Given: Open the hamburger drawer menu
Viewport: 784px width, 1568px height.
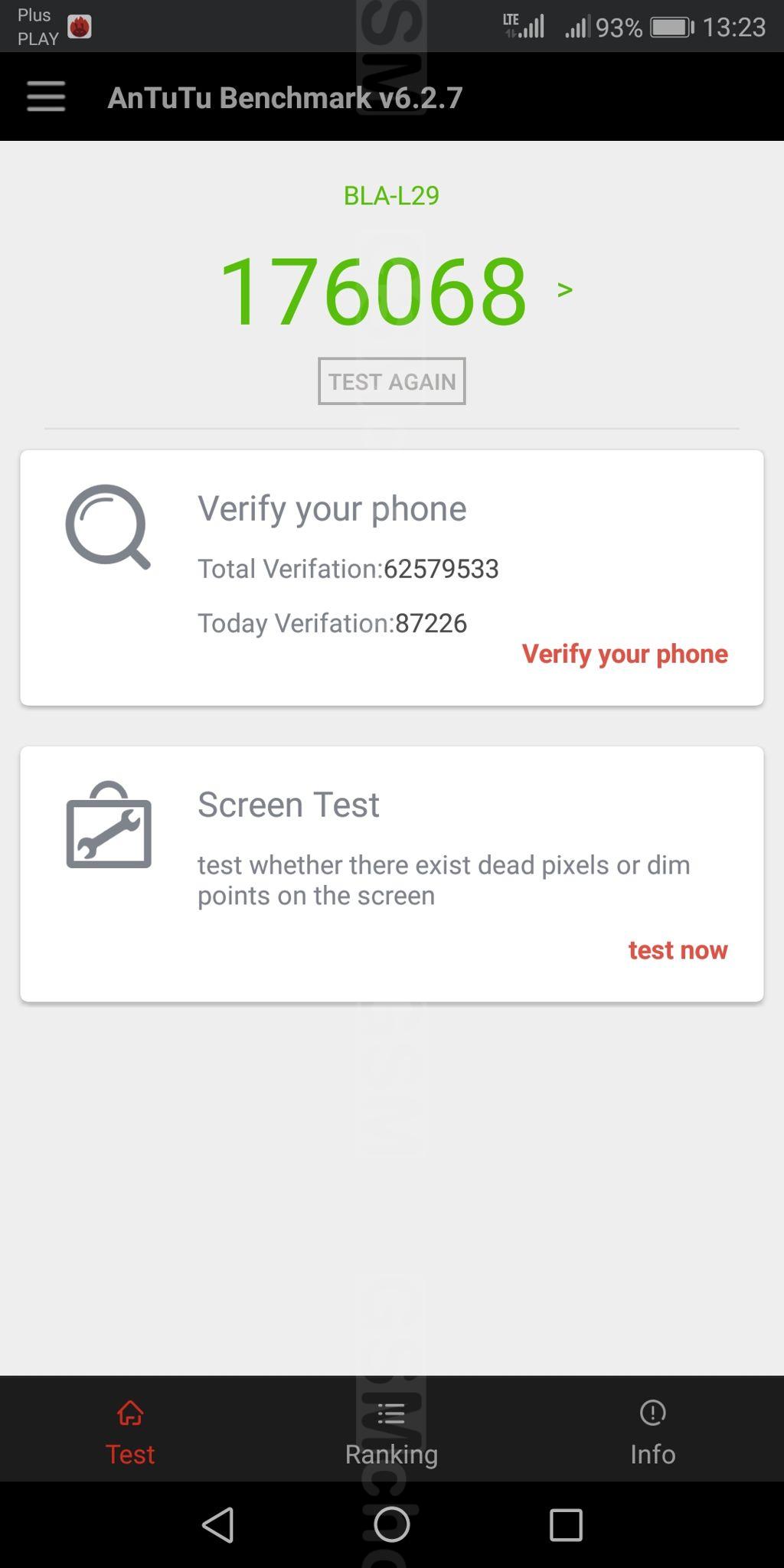Looking at the screenshot, I should 46,97.
